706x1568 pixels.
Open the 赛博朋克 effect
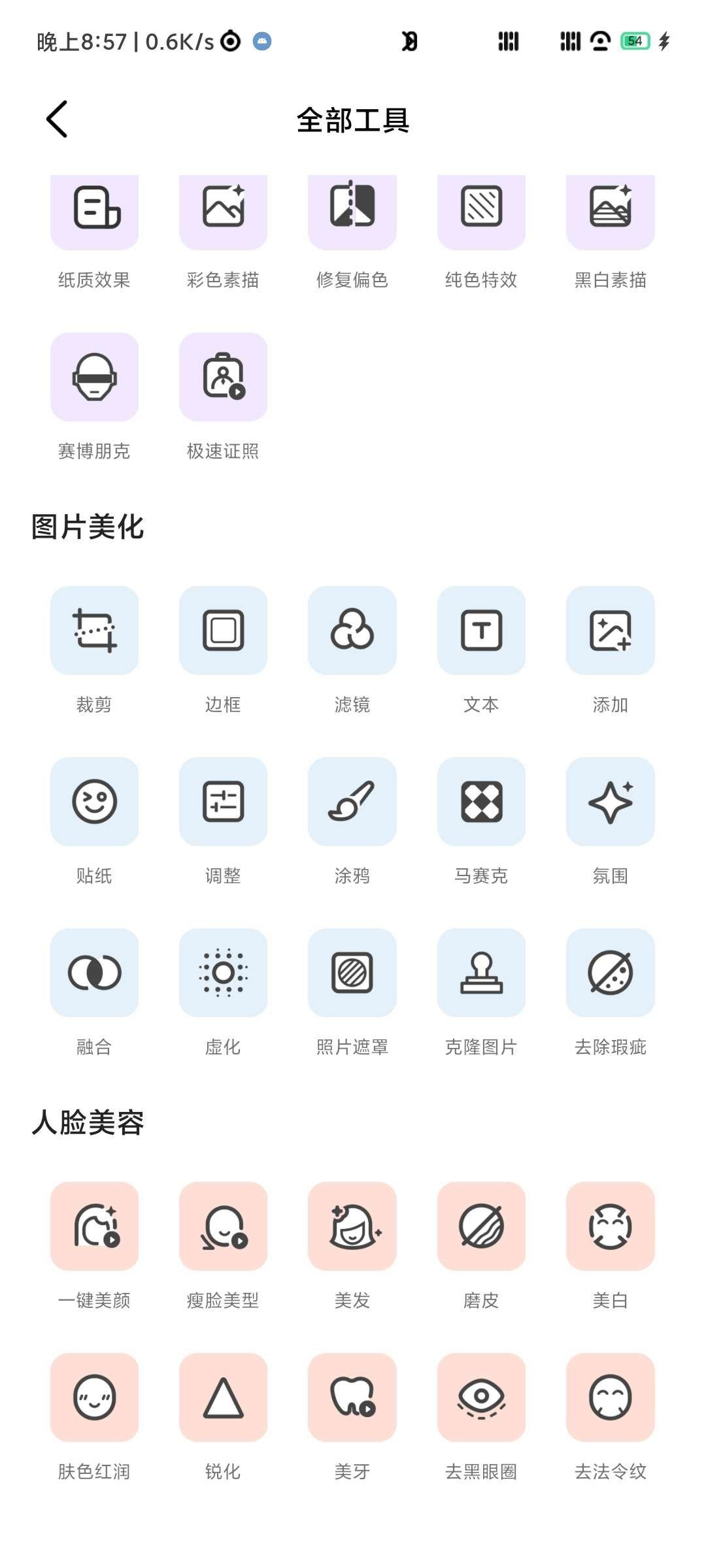[94, 377]
